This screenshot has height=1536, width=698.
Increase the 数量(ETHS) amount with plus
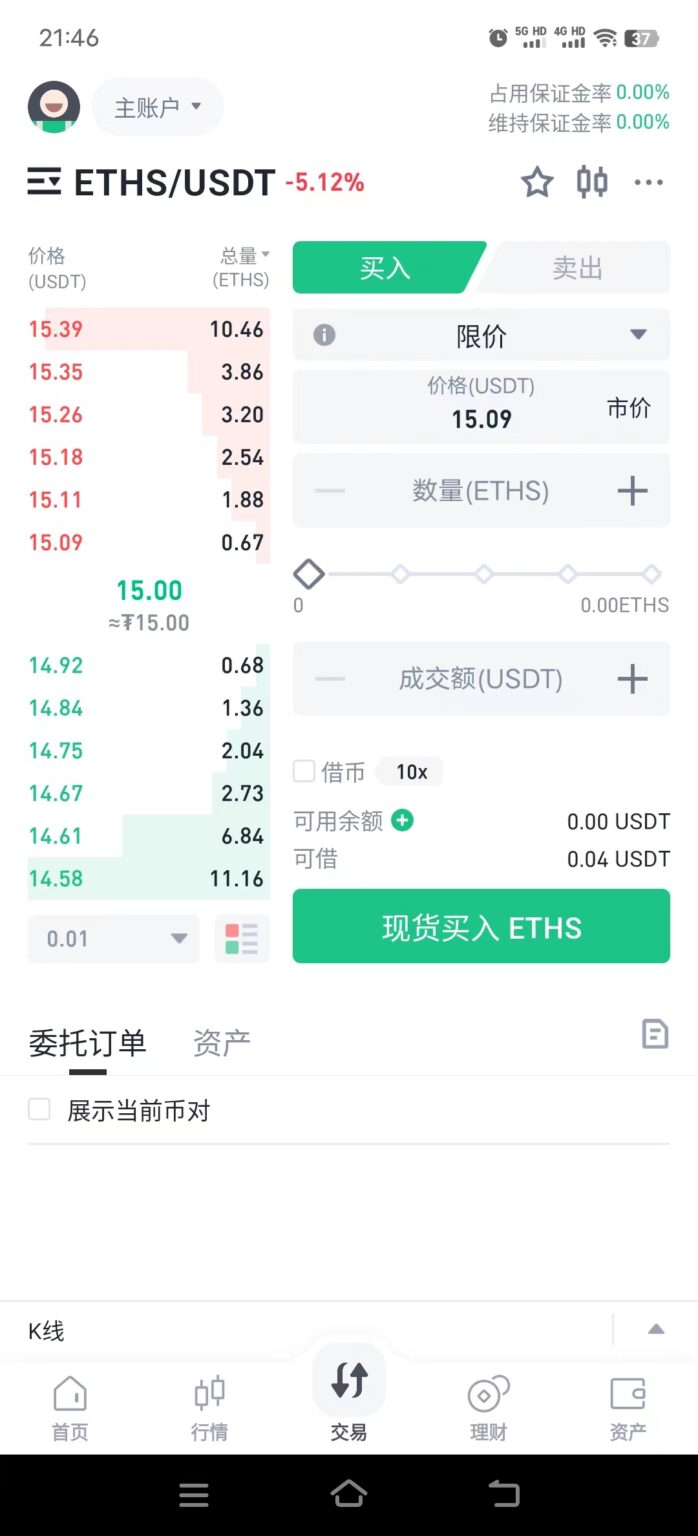pyautogui.click(x=632, y=491)
